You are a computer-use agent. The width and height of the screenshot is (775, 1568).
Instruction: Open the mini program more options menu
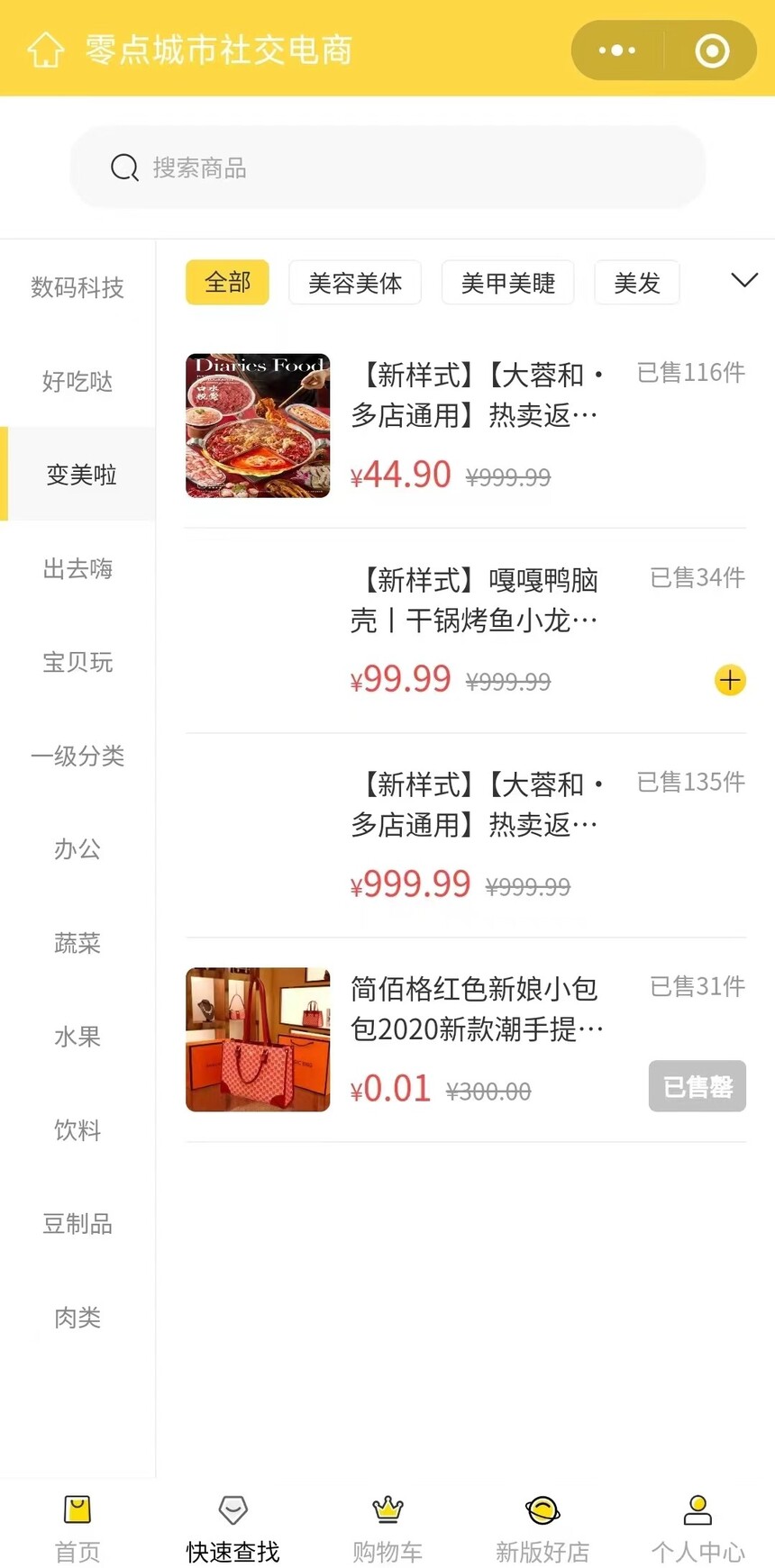pos(617,50)
